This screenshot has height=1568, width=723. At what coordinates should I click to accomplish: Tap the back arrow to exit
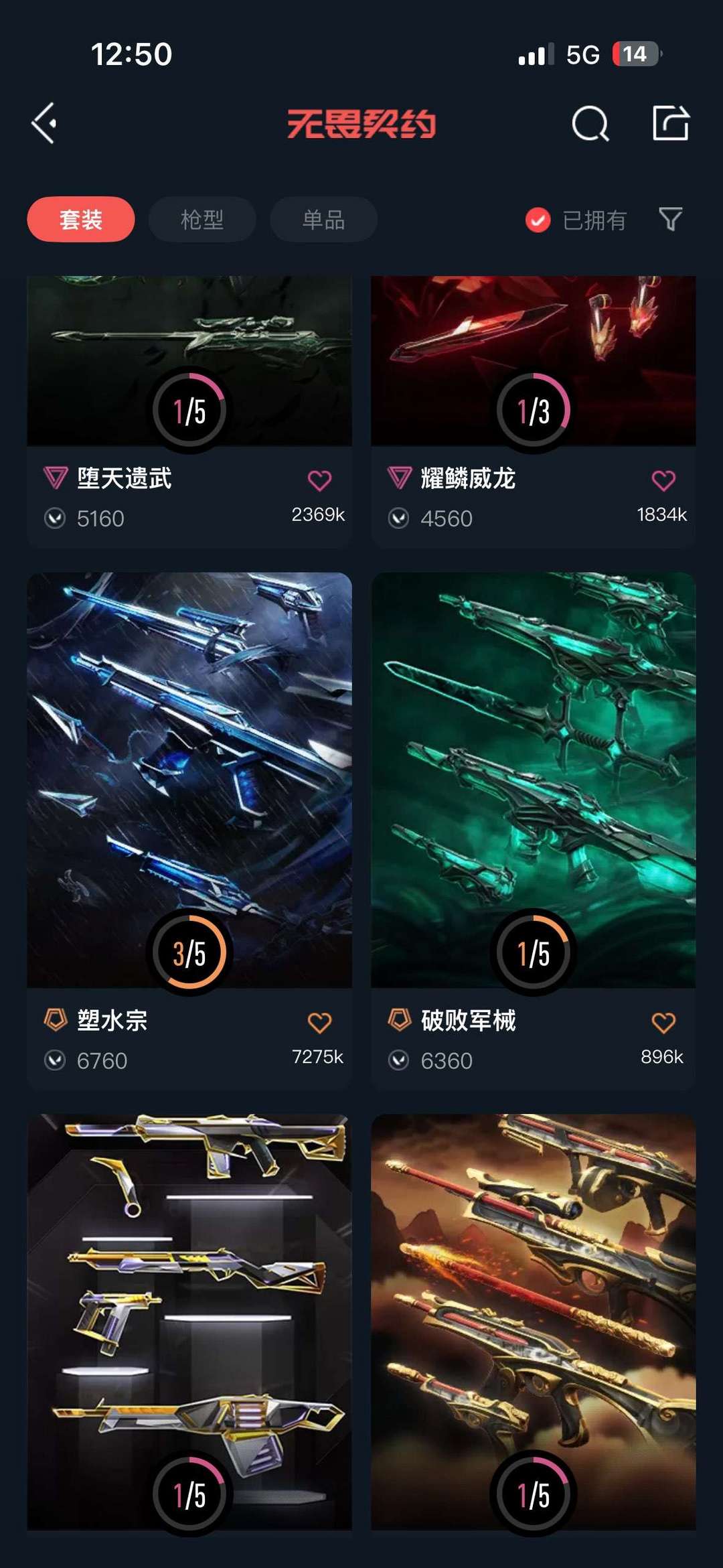pyautogui.click(x=43, y=124)
